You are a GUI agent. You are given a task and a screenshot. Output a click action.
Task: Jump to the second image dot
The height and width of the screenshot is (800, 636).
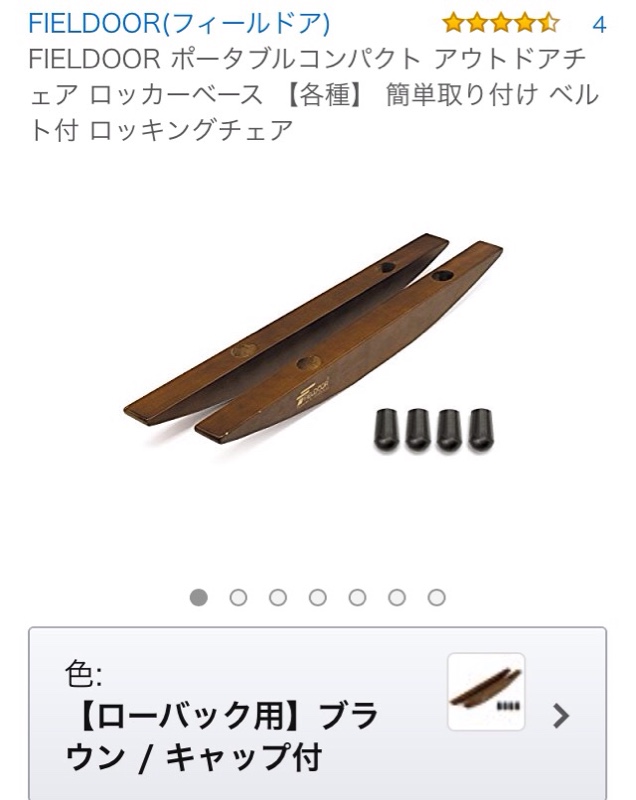[238, 597]
